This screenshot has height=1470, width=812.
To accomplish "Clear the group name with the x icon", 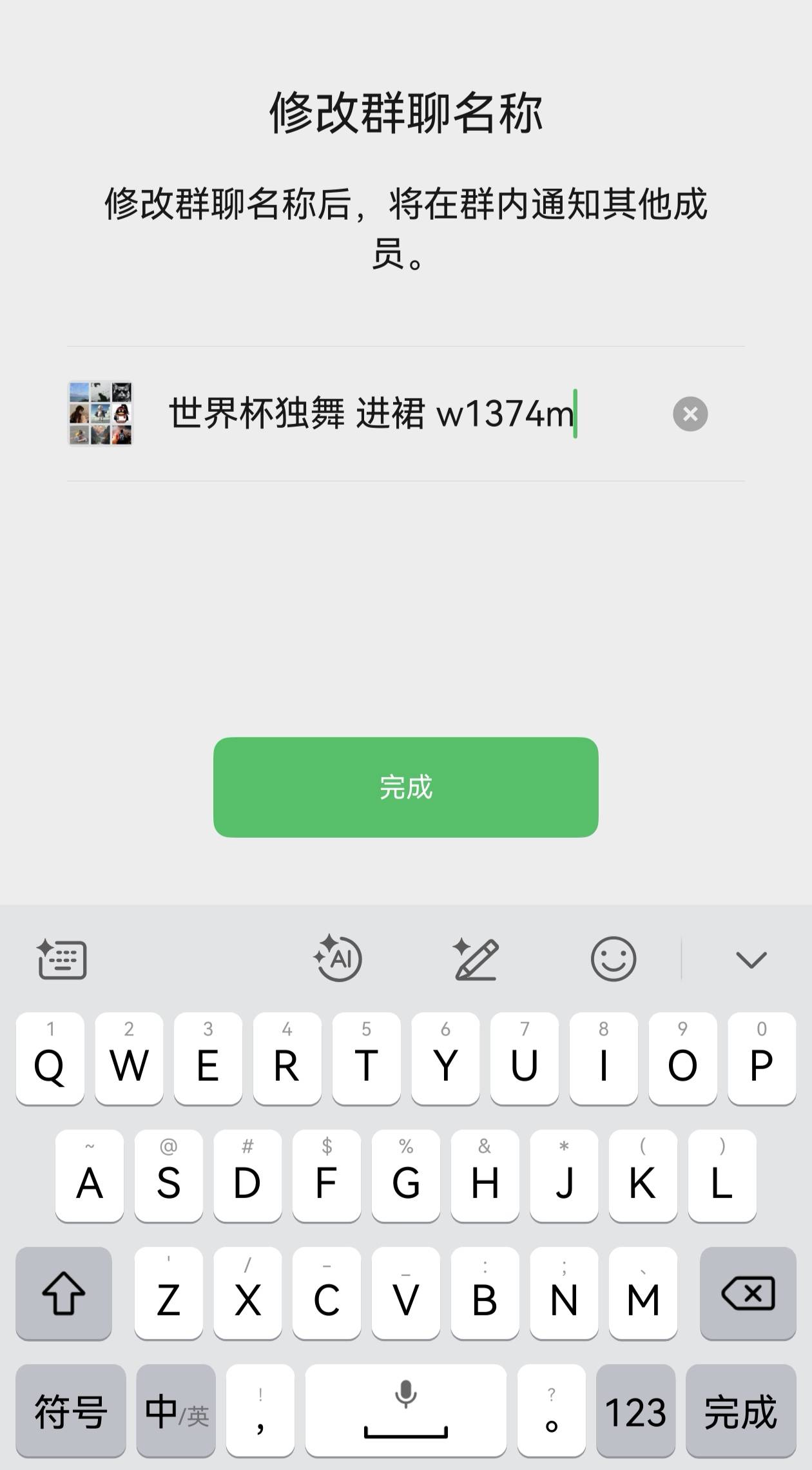I will (x=691, y=414).
